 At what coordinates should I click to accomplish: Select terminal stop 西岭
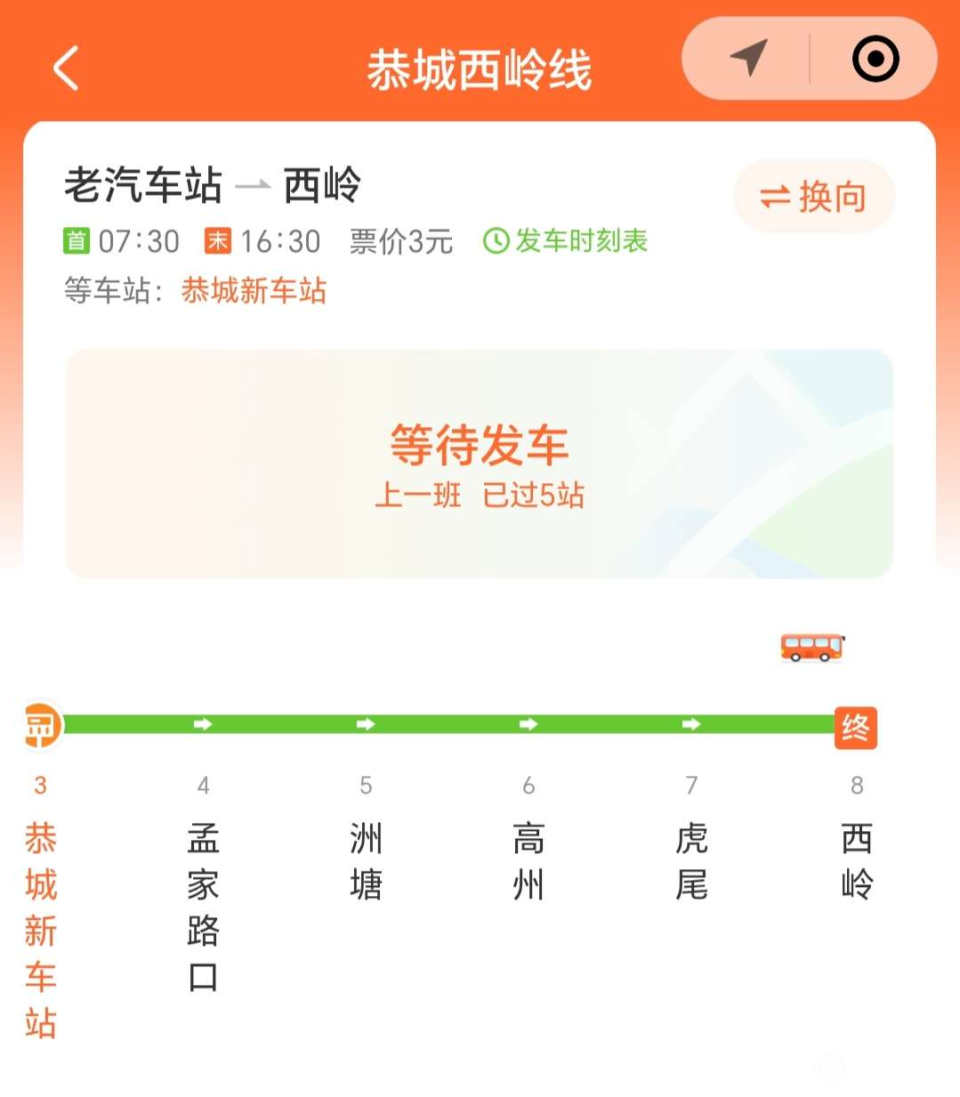click(x=856, y=860)
